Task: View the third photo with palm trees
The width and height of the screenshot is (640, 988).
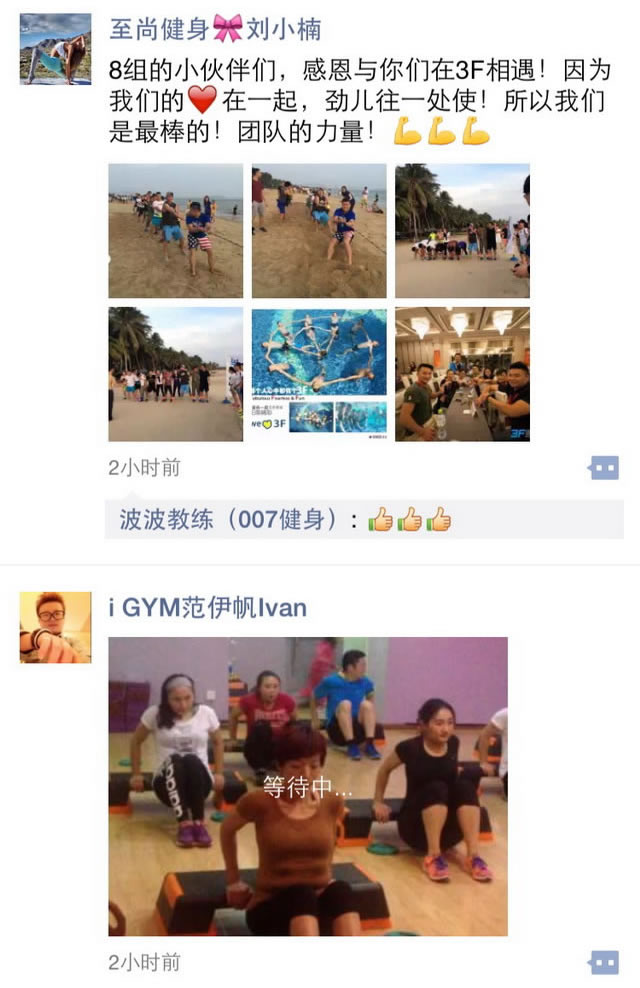Action: coord(462,230)
